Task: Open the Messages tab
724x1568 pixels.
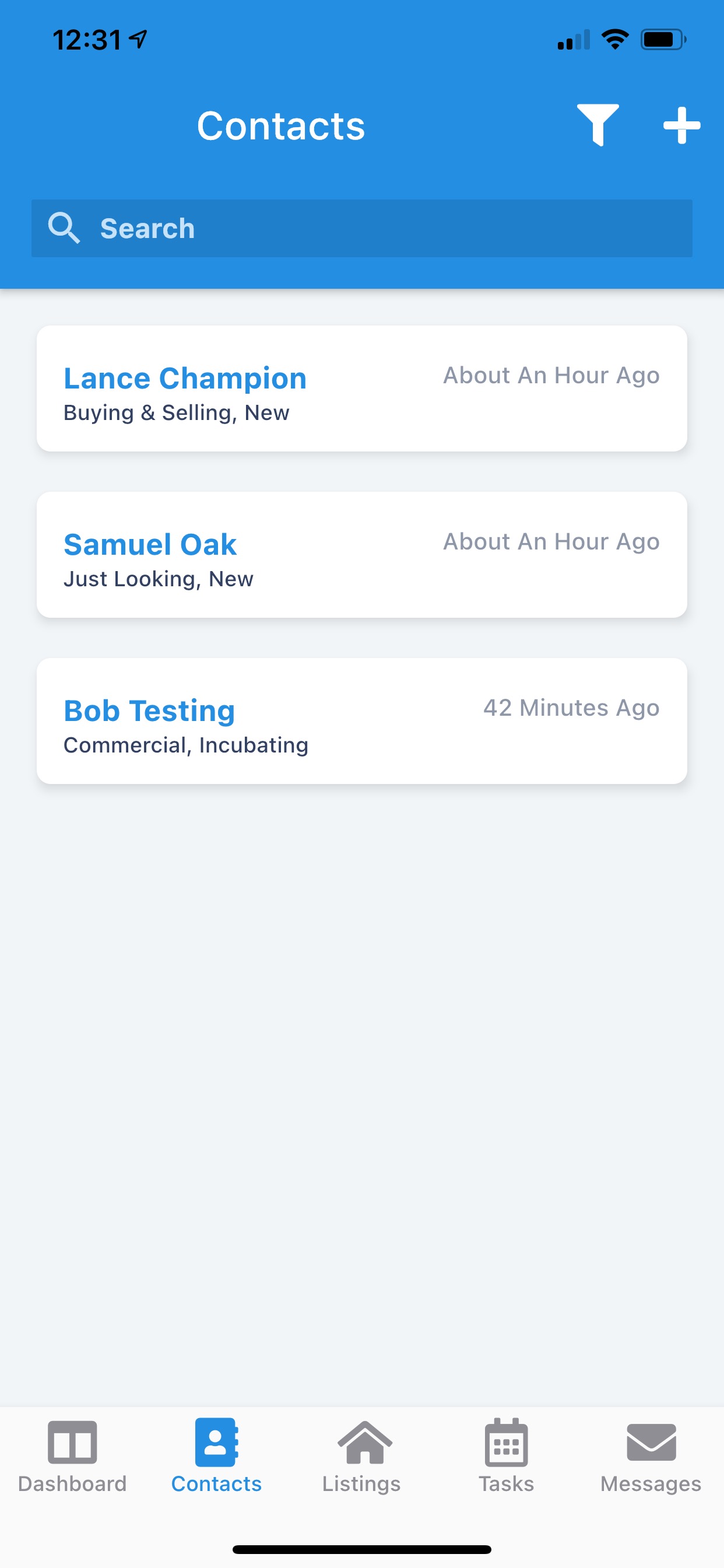Action: coord(651,1456)
